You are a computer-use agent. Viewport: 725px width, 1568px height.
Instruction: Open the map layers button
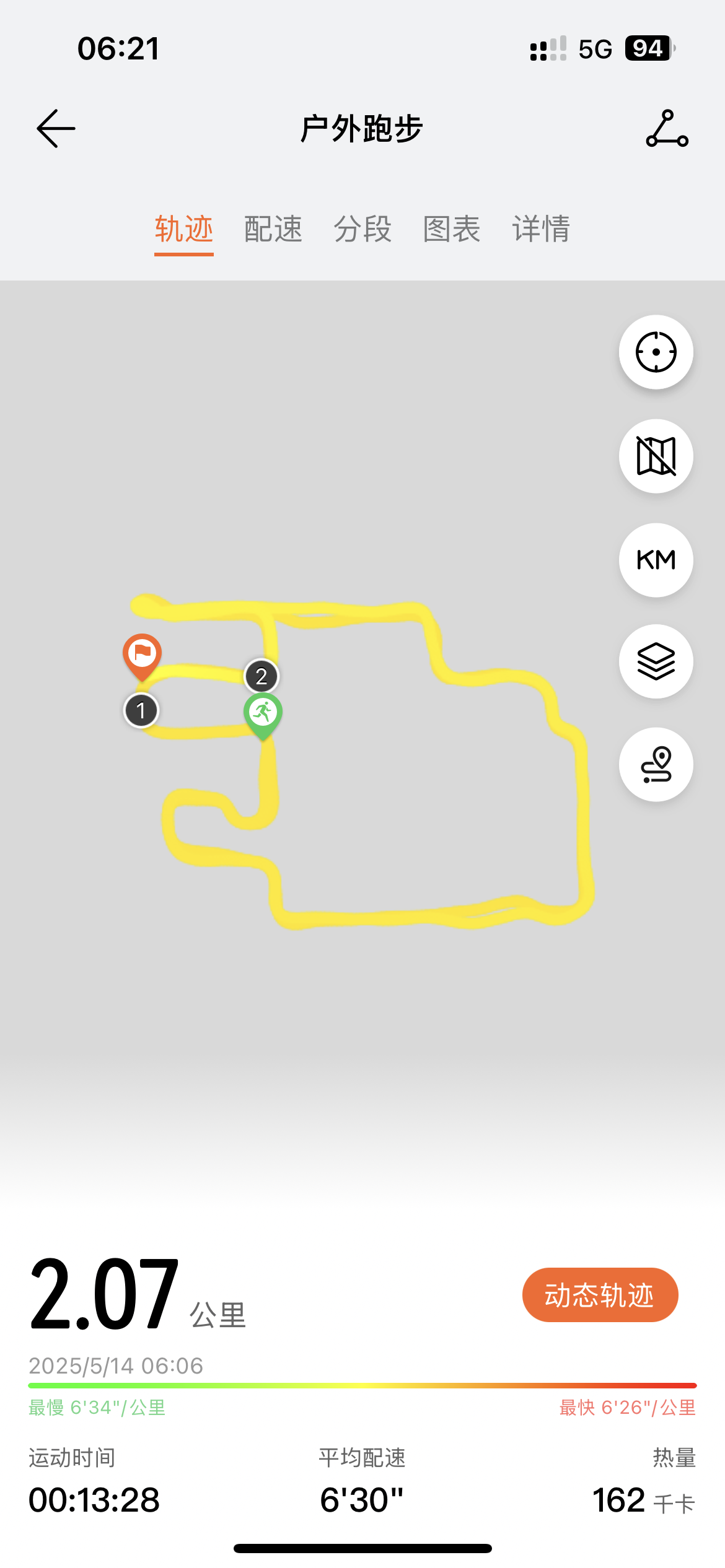(x=656, y=661)
